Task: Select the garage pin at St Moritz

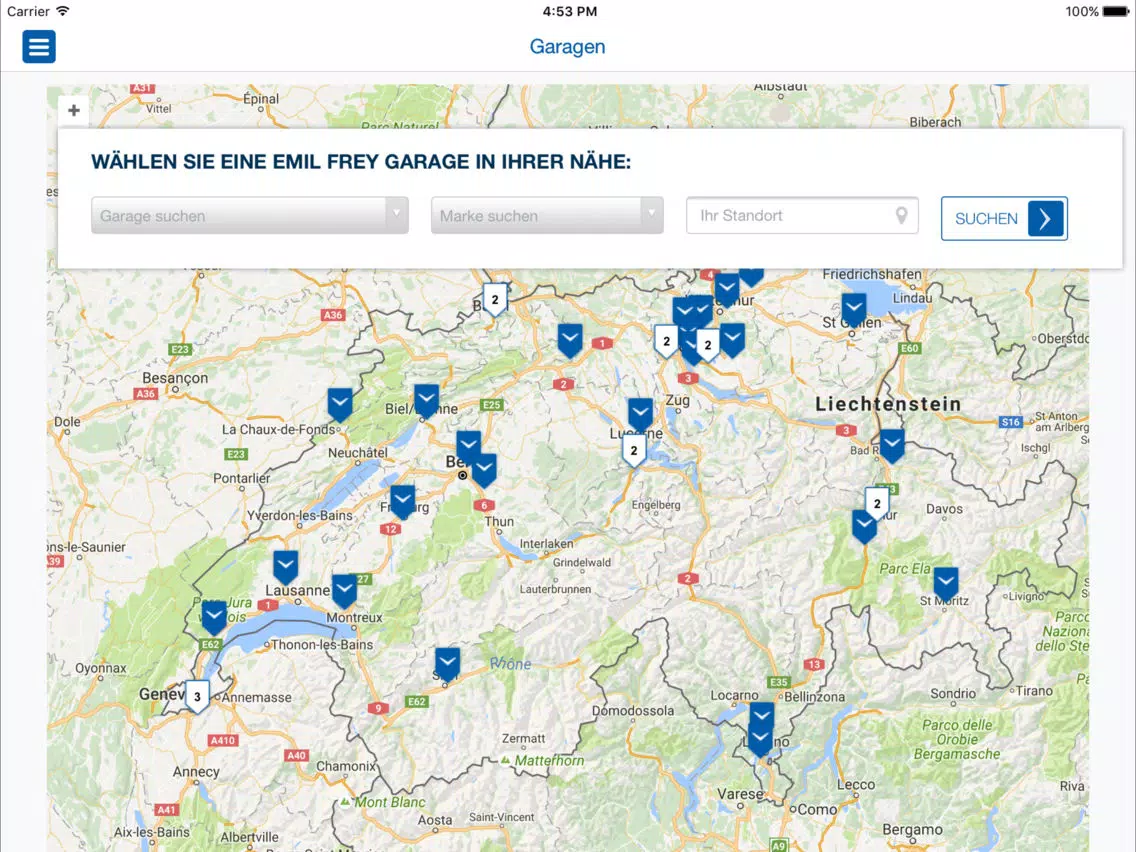Action: point(945,582)
